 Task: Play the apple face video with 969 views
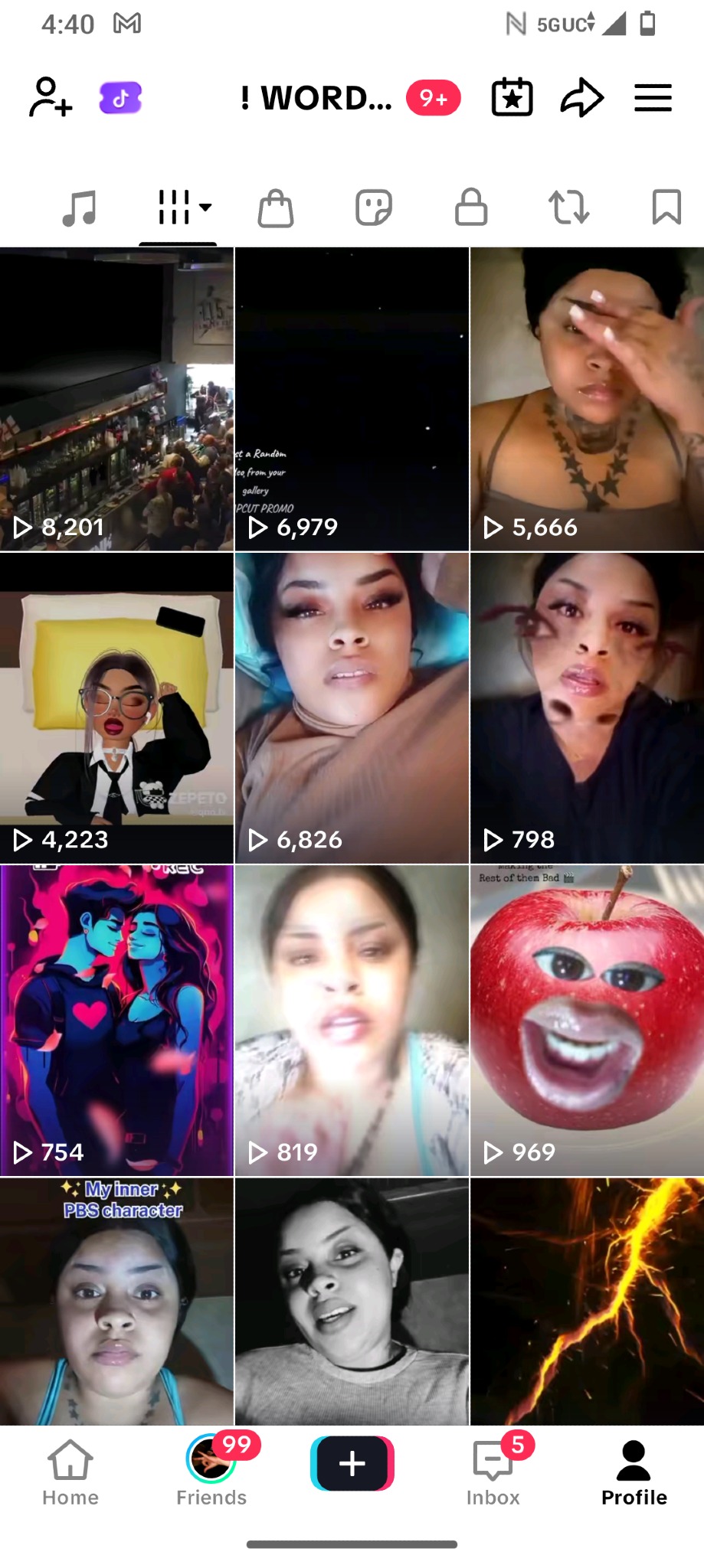(587, 1021)
